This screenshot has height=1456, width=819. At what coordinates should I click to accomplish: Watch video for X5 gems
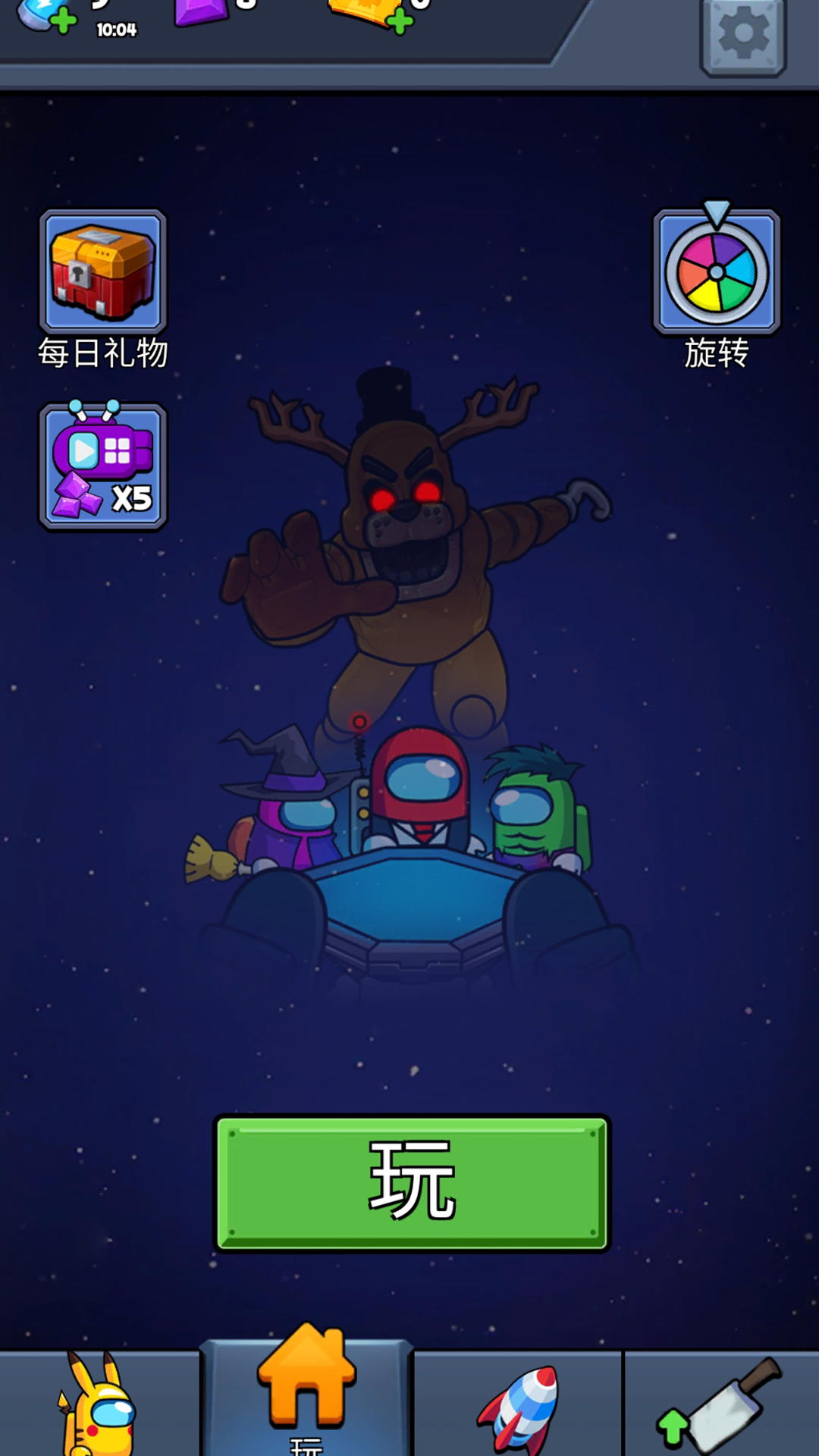pyautogui.click(x=103, y=466)
